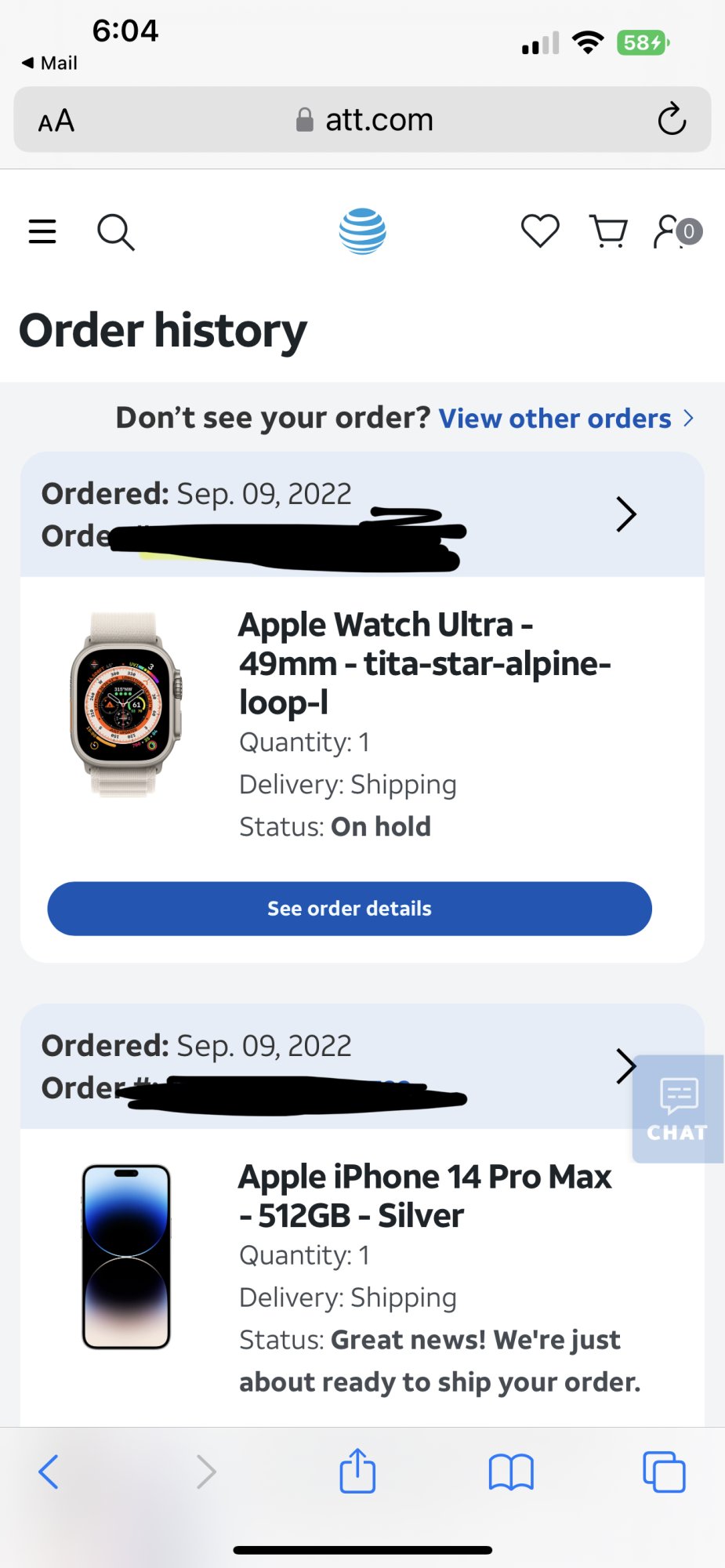Open the wishlist heart icon
This screenshot has width=725, height=1568.
(540, 231)
